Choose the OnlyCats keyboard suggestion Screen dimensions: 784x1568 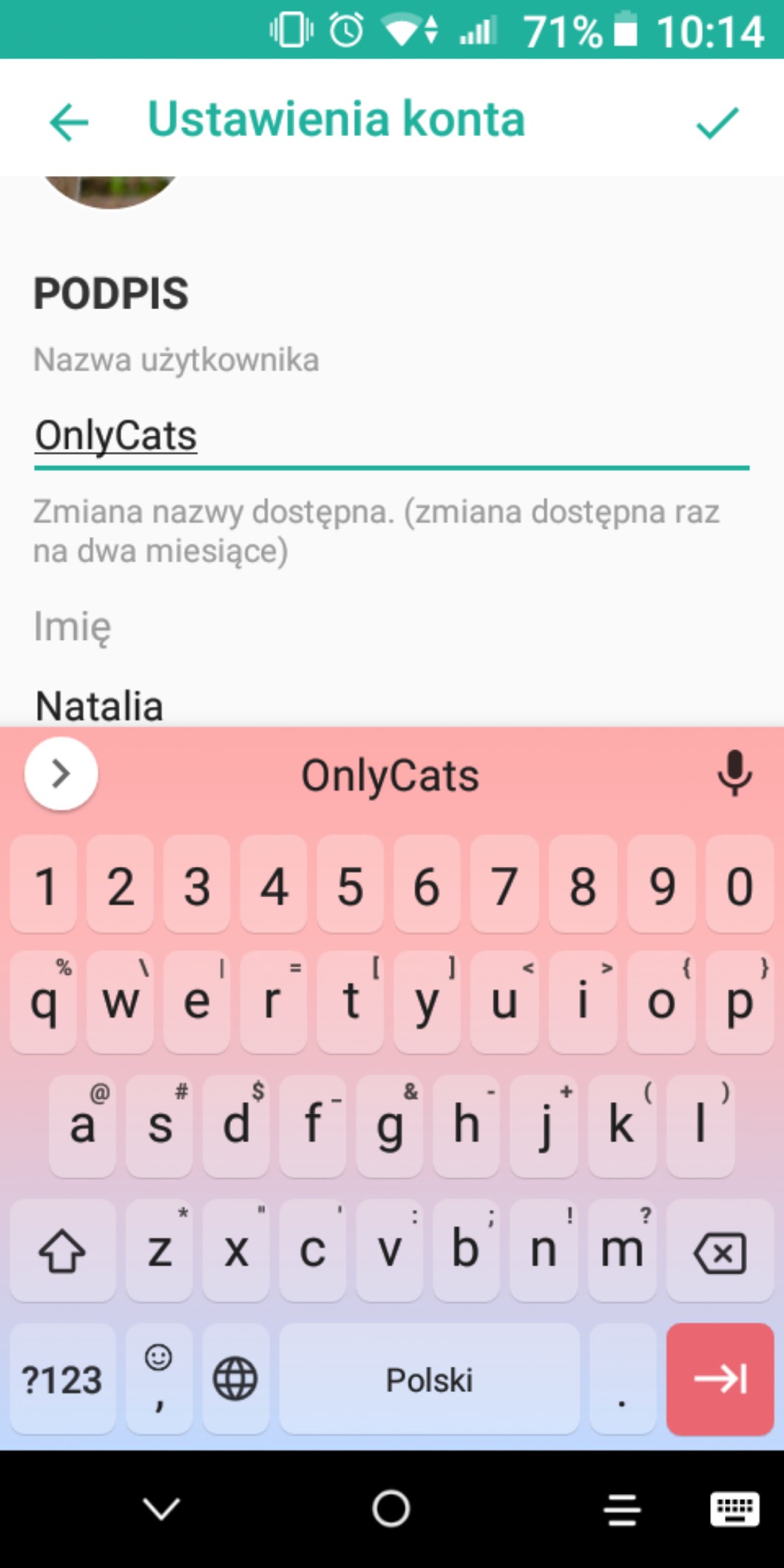(391, 776)
